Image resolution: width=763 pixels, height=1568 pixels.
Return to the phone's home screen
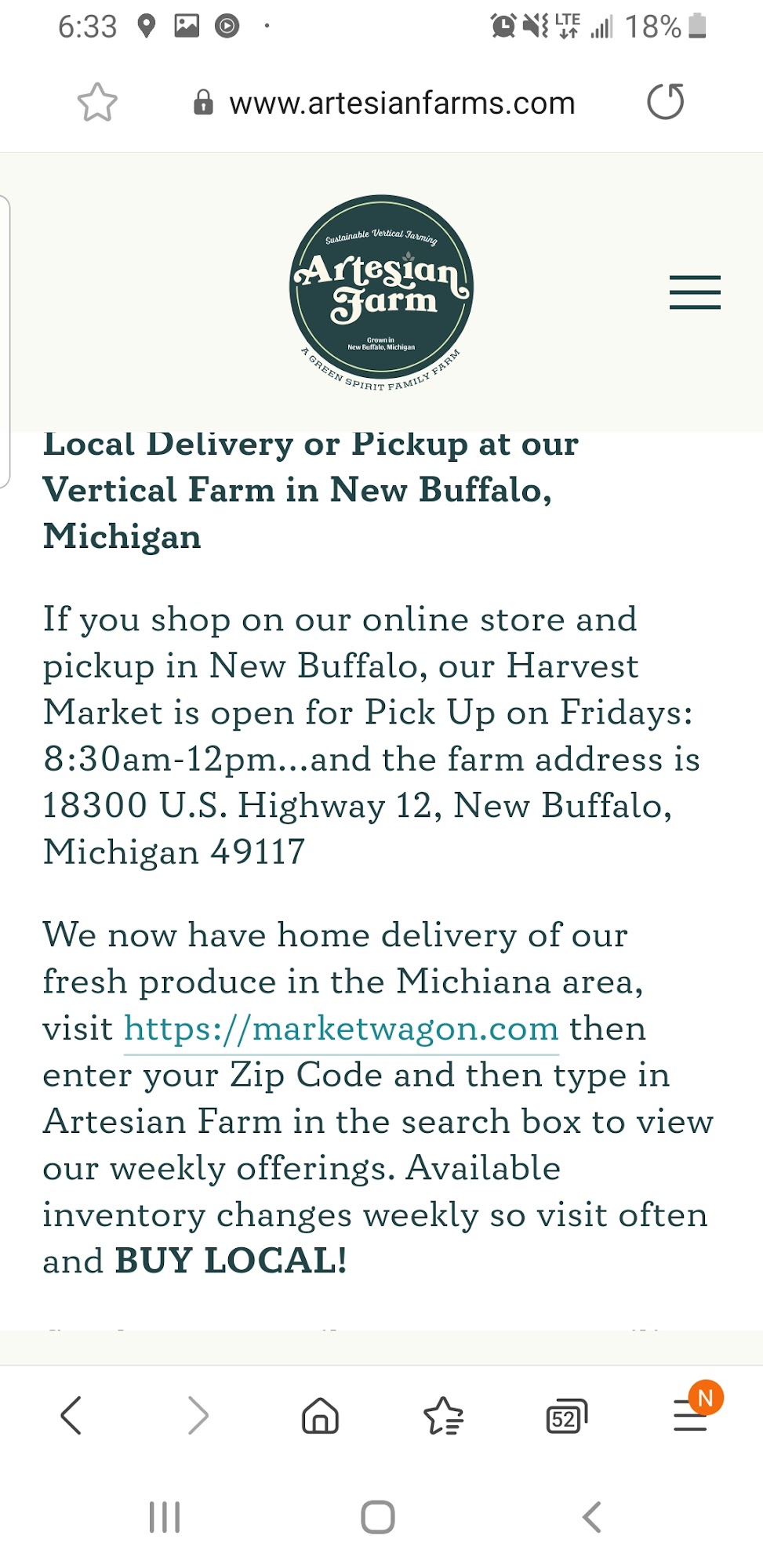click(378, 1517)
